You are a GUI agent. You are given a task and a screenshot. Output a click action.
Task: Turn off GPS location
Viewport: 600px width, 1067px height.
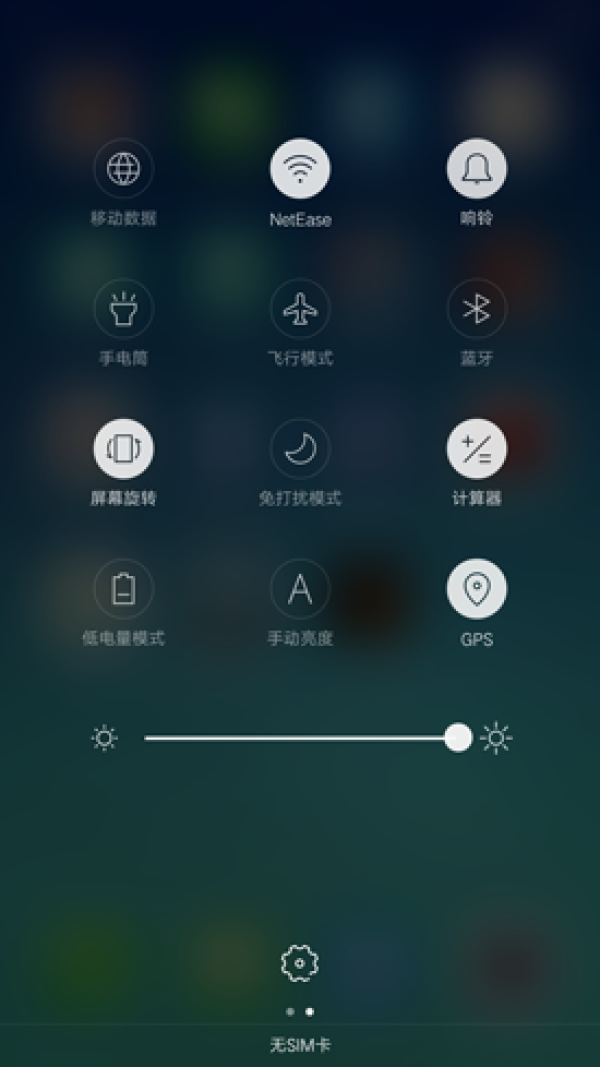[476, 589]
